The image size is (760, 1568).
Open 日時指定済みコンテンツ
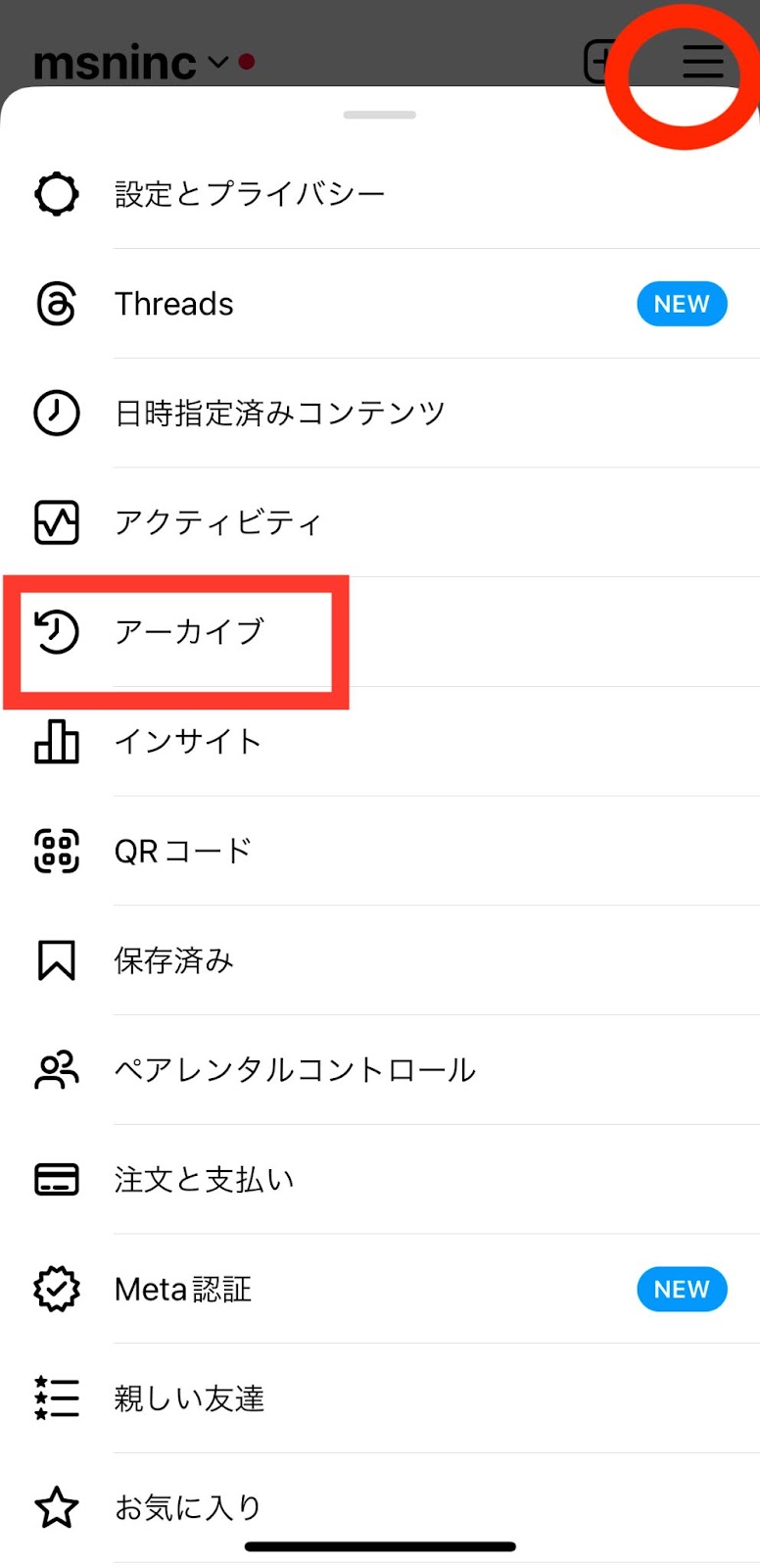tap(380, 414)
